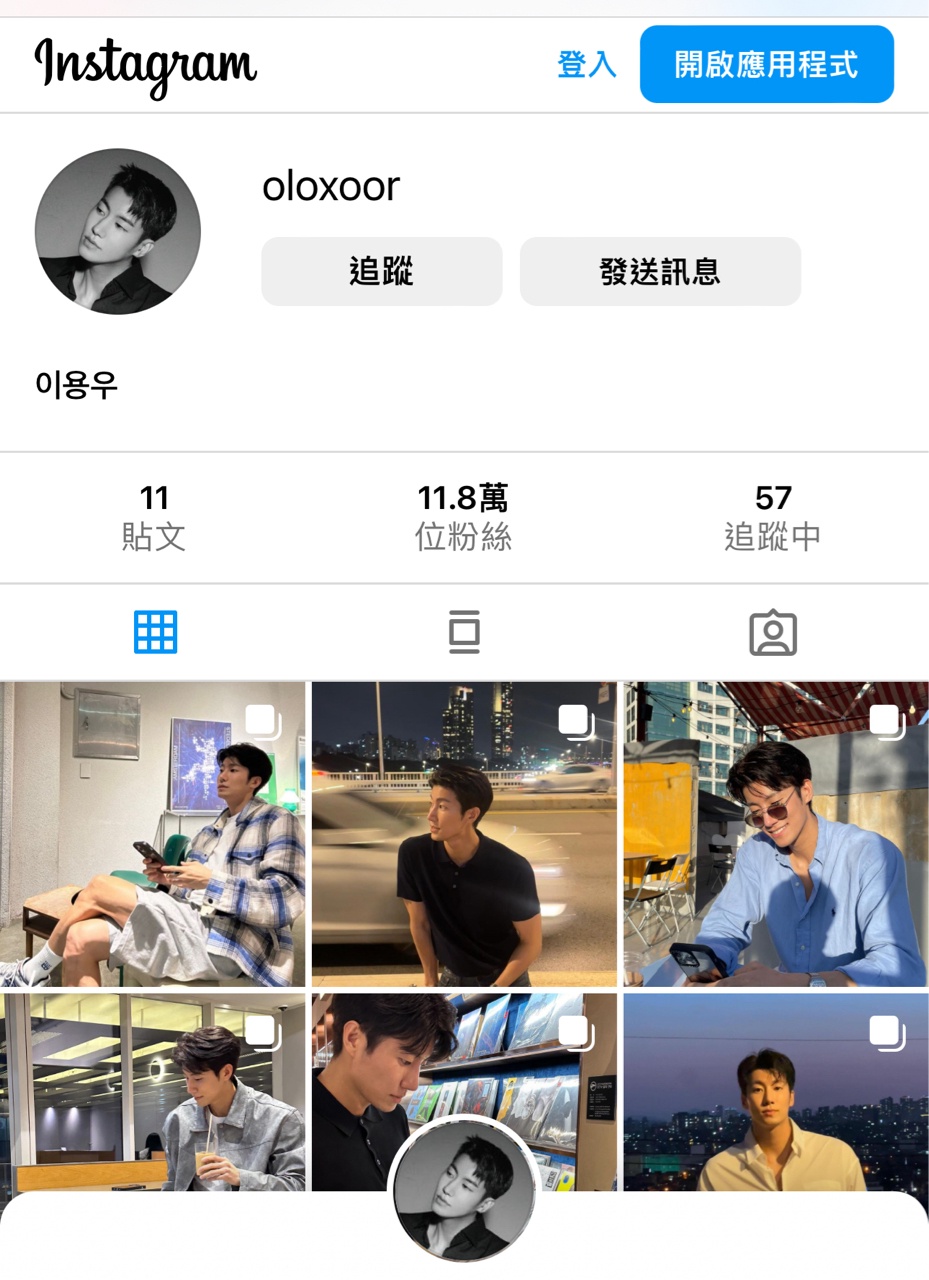Open the 11.8萬 followers list
The image size is (929, 1280).
click(463, 517)
